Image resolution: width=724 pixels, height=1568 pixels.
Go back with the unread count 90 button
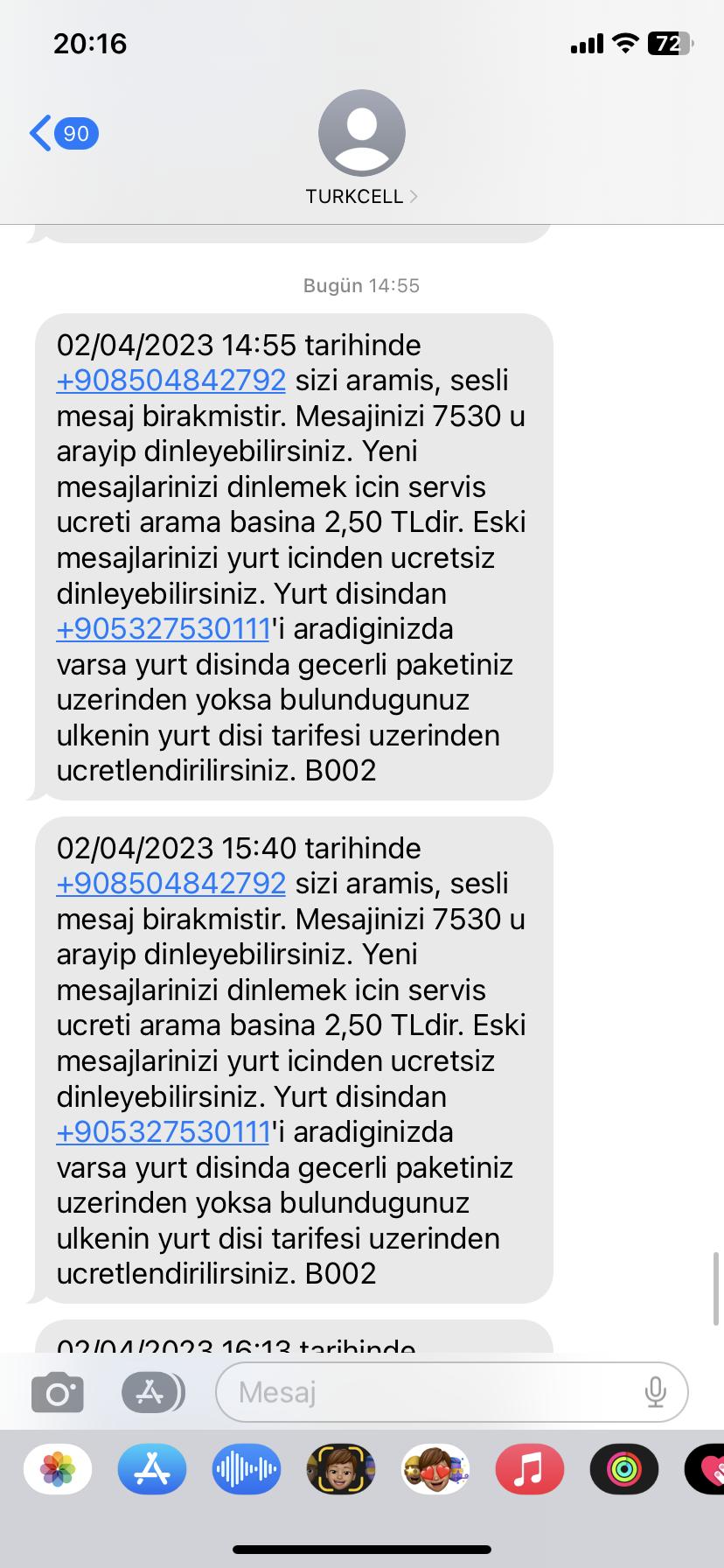pos(61,133)
